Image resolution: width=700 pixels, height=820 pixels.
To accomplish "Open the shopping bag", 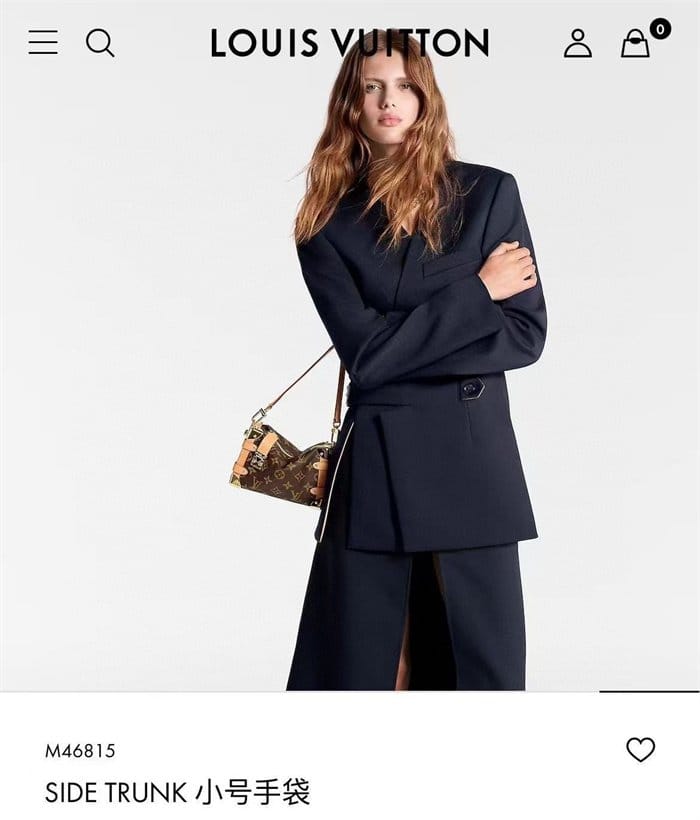I will (x=636, y=43).
